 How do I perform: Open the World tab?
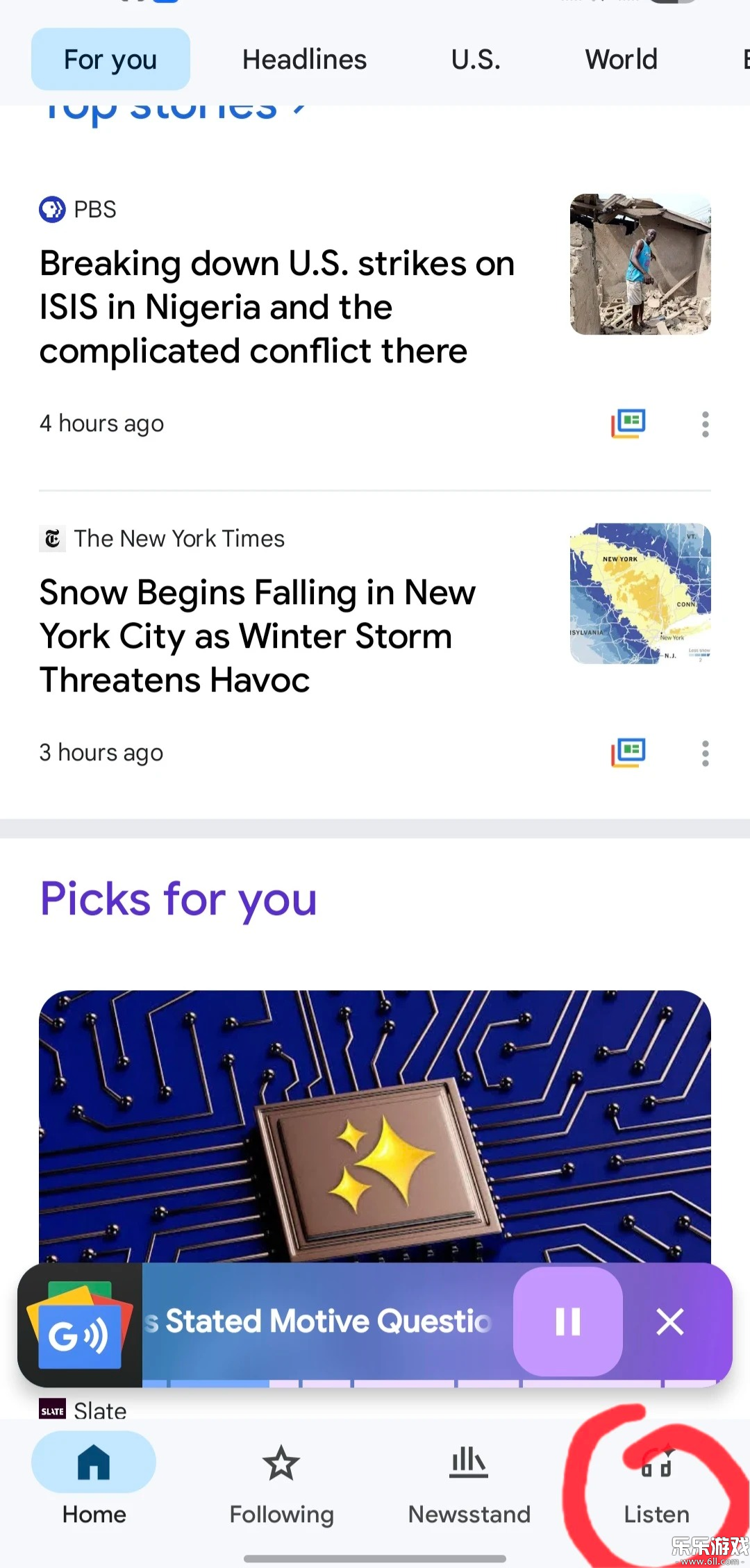pyautogui.click(x=621, y=60)
